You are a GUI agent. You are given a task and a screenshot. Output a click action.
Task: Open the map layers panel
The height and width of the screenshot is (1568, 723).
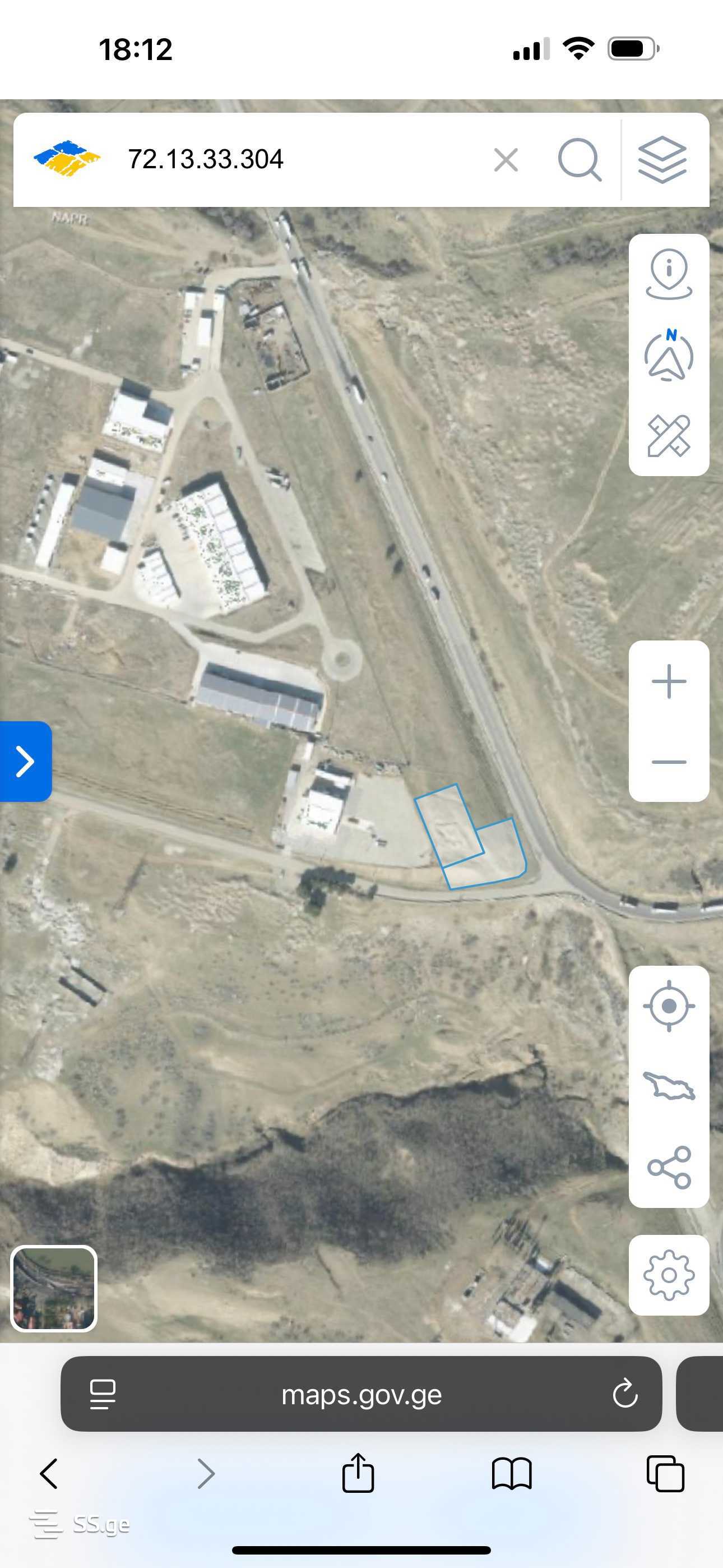pos(662,160)
